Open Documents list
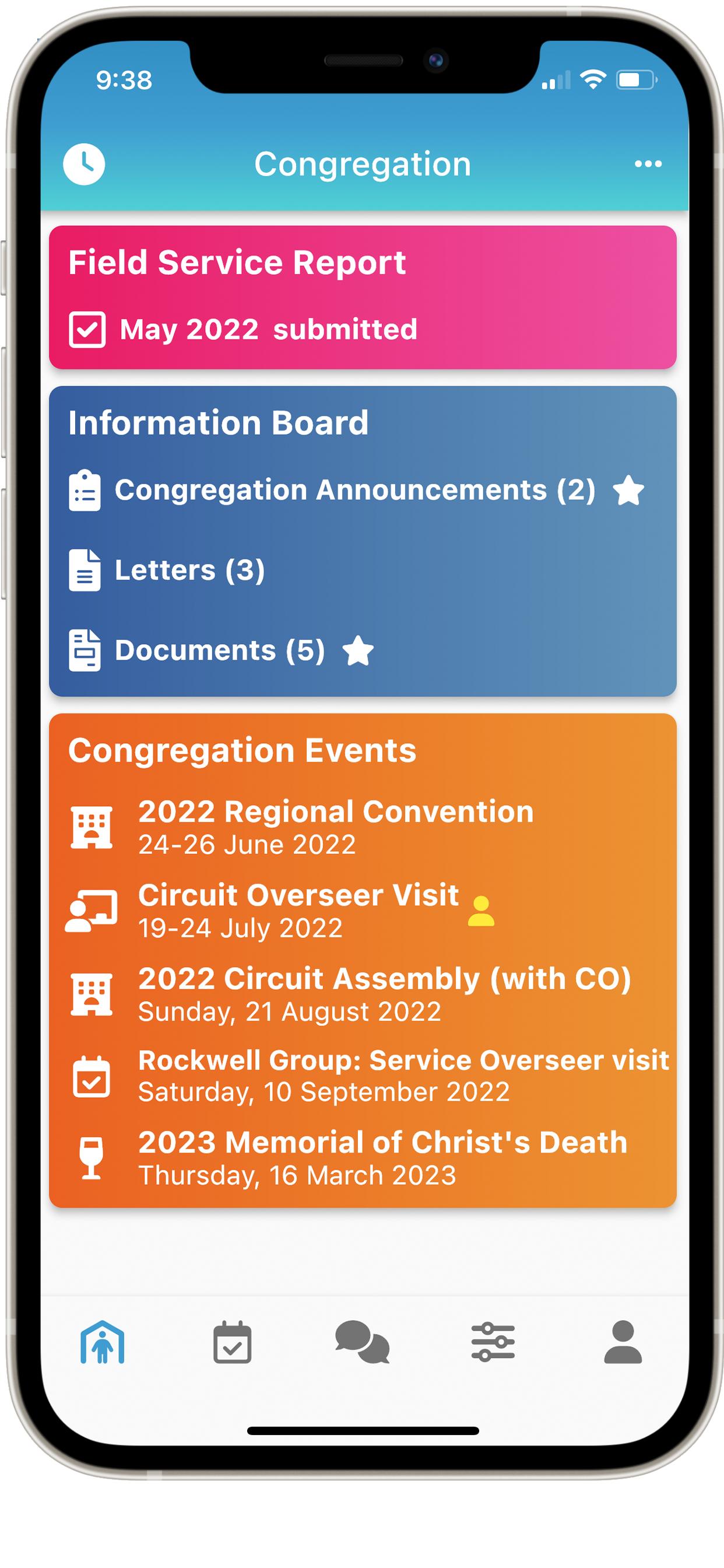Screen dimensions: 724x1568 coord(222,650)
